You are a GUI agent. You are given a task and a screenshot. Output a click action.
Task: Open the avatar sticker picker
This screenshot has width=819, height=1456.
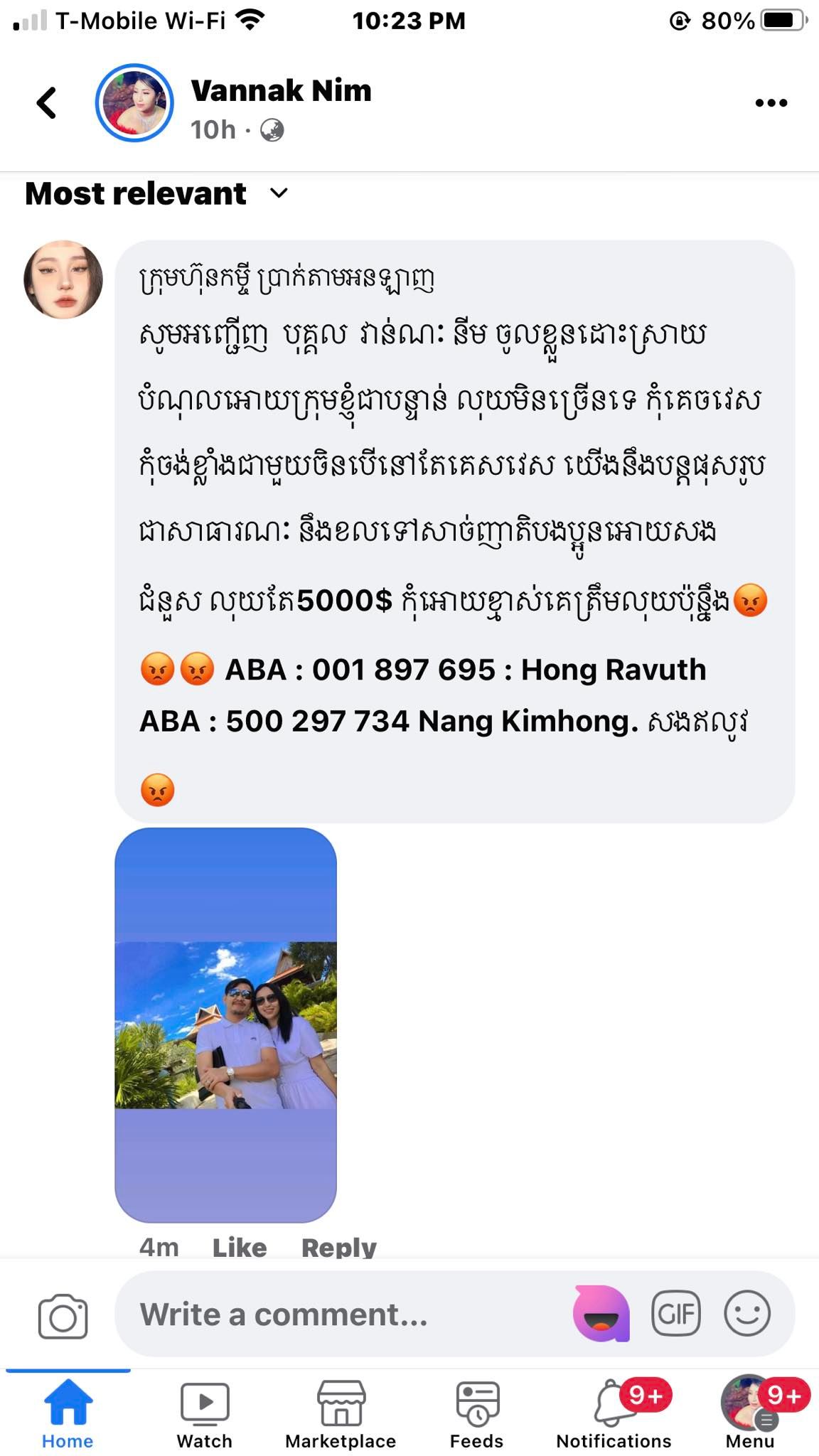[601, 1314]
